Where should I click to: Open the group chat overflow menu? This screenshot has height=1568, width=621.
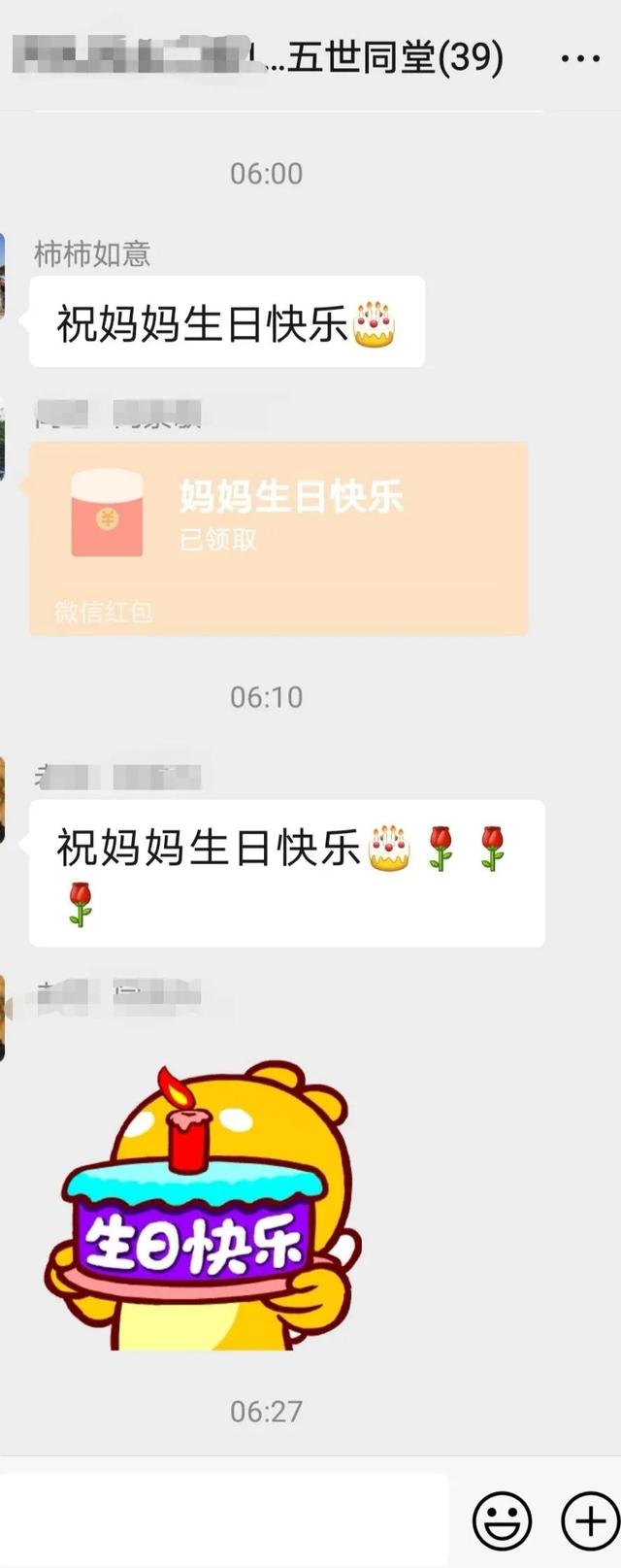[580, 60]
